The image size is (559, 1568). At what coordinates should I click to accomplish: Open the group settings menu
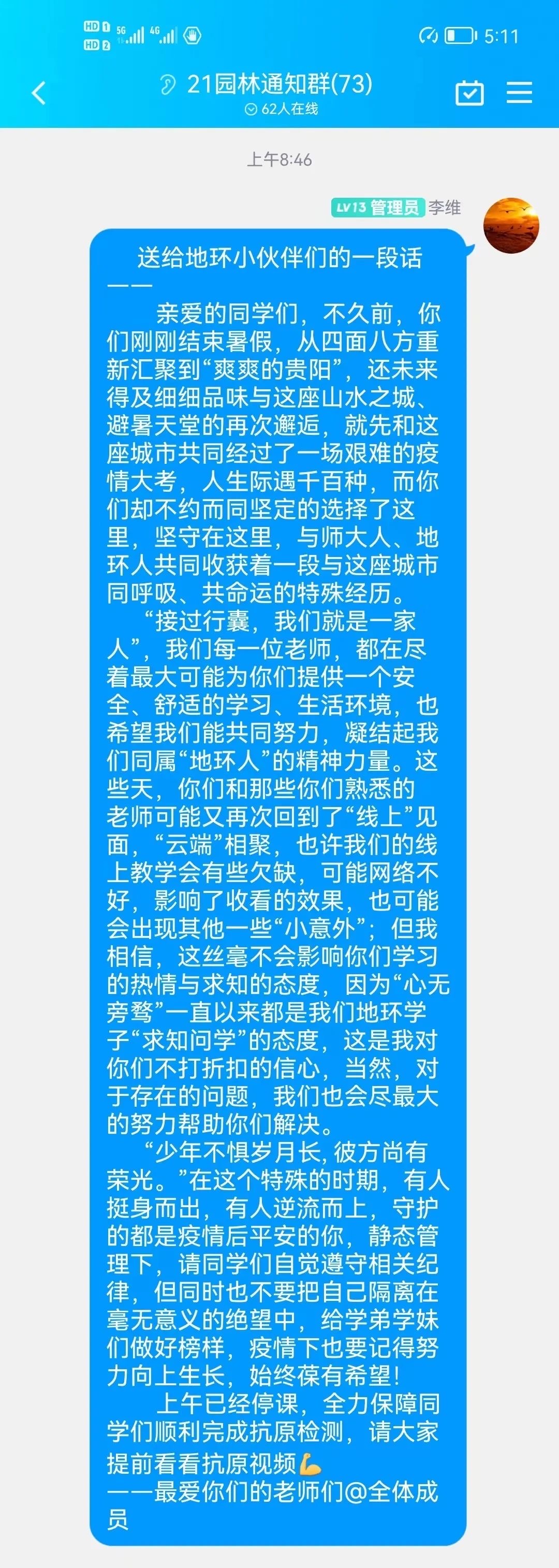[520, 93]
